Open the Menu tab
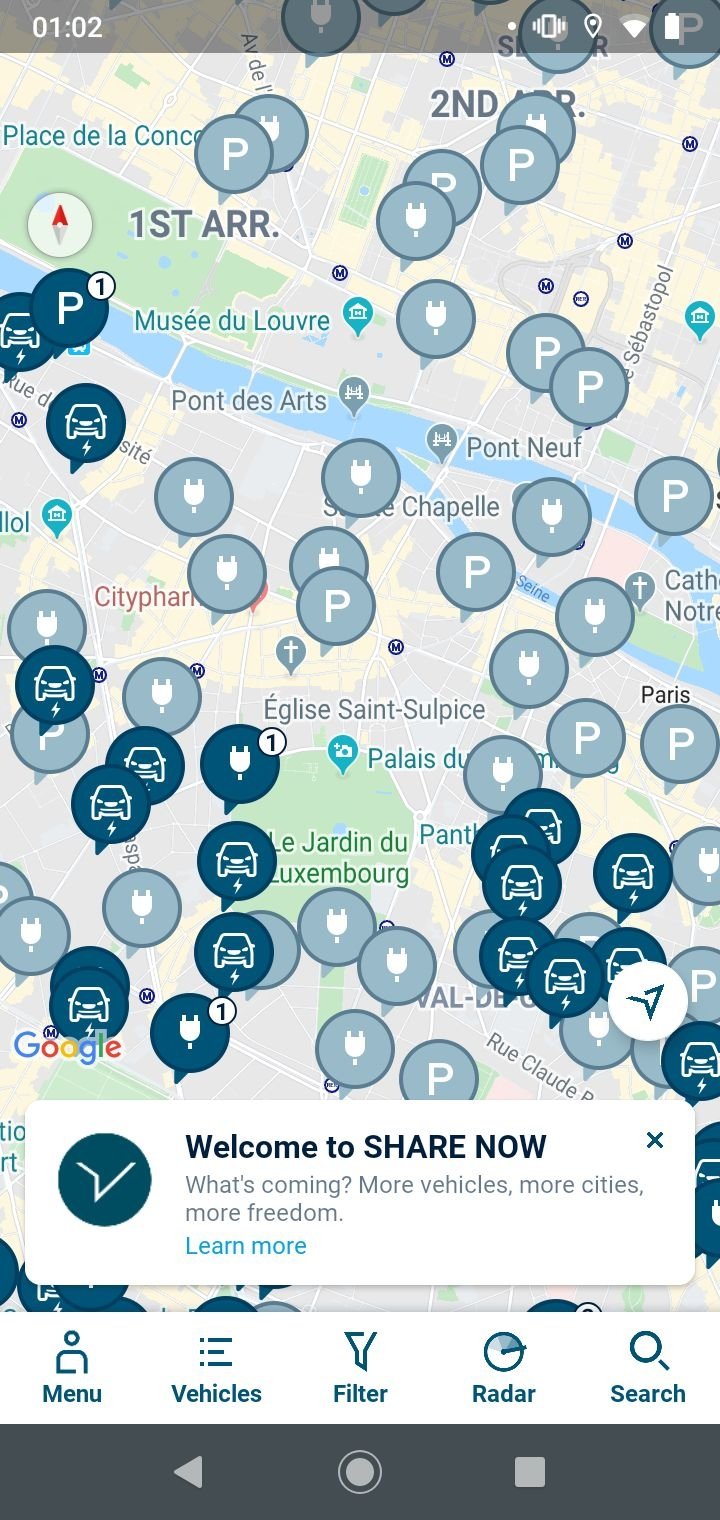 tap(72, 1368)
